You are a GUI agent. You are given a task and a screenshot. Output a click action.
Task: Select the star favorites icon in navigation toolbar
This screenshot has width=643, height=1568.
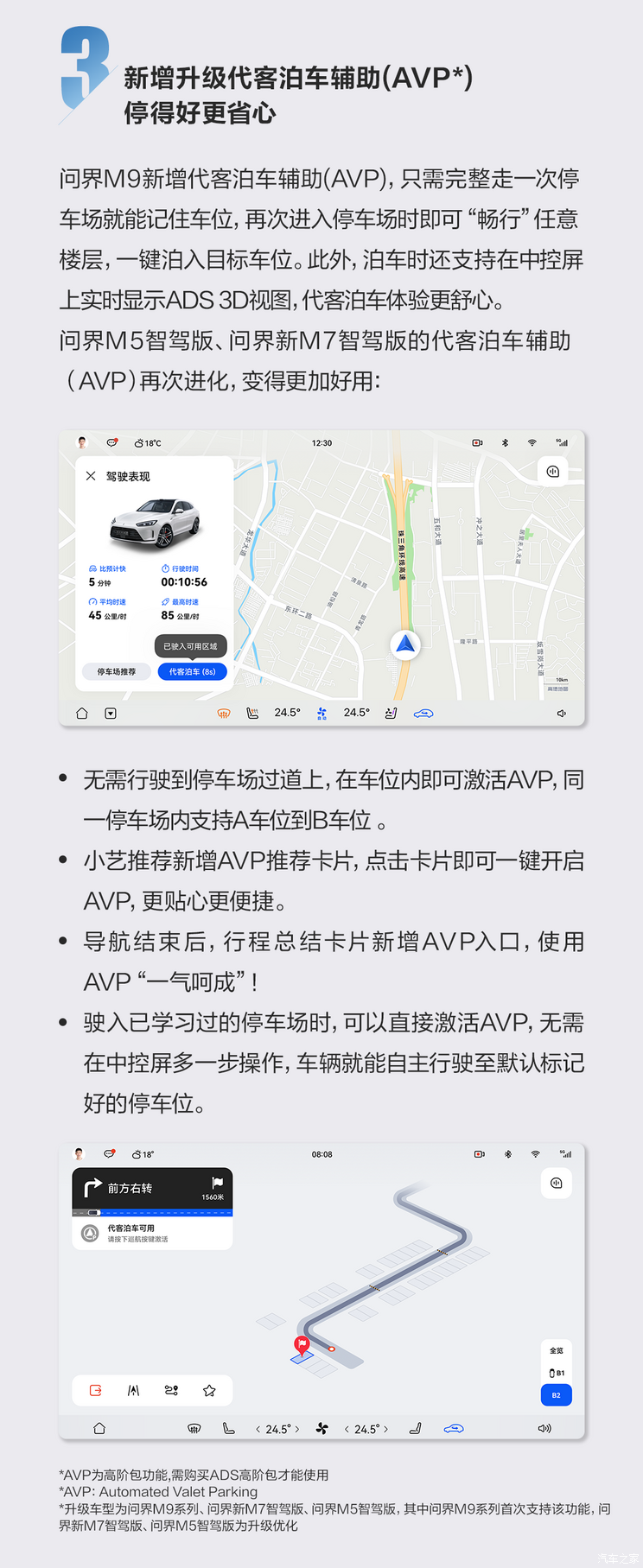(x=207, y=1391)
